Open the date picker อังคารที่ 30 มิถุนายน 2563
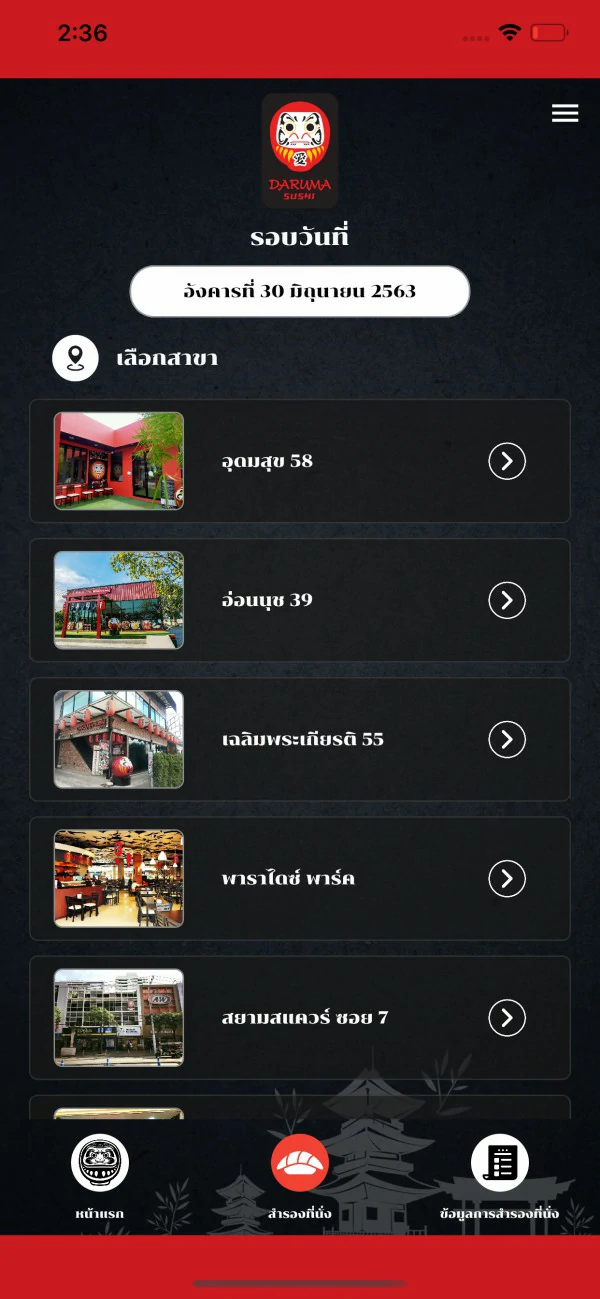The image size is (600, 1299). [300, 292]
